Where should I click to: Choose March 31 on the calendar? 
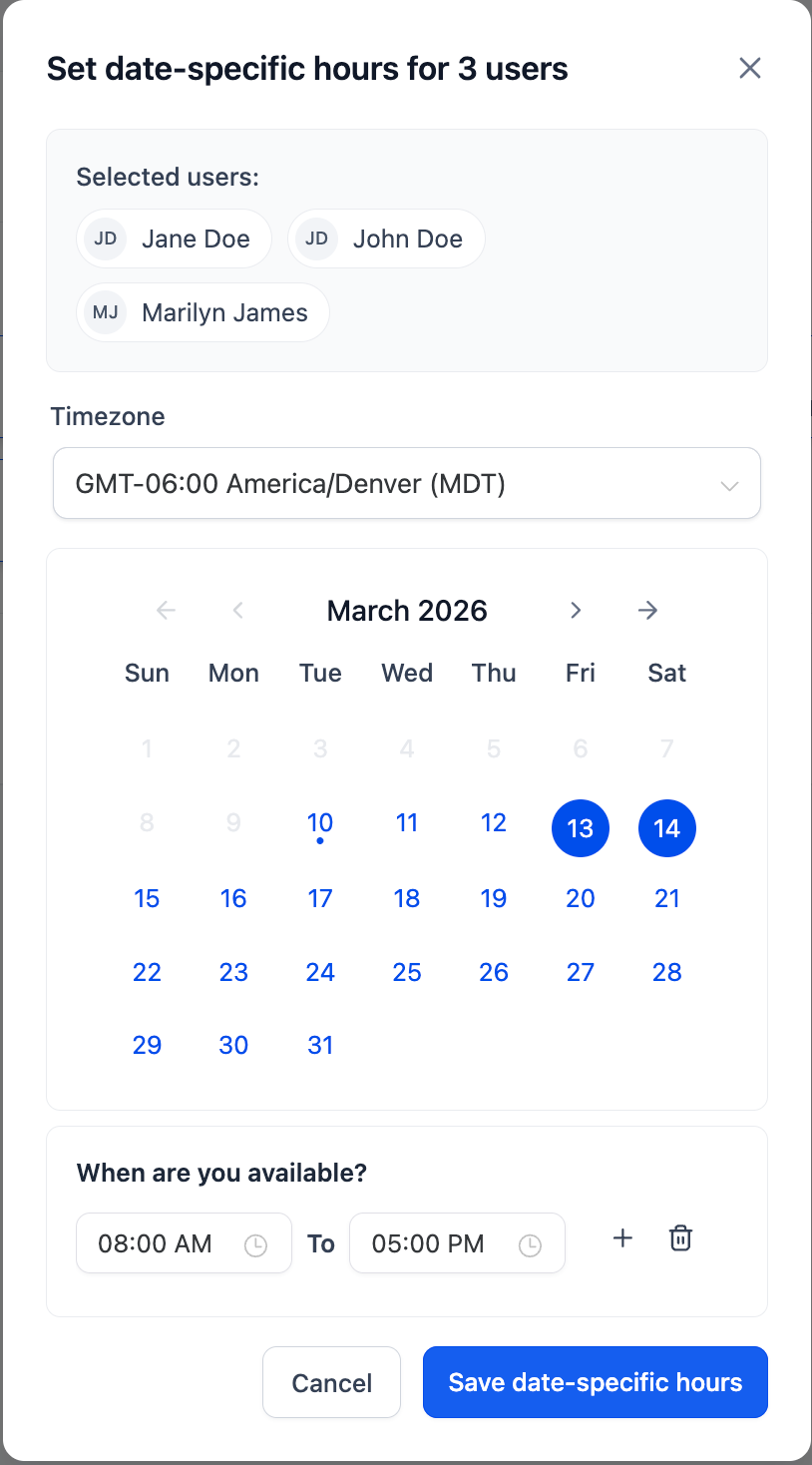[320, 1046]
